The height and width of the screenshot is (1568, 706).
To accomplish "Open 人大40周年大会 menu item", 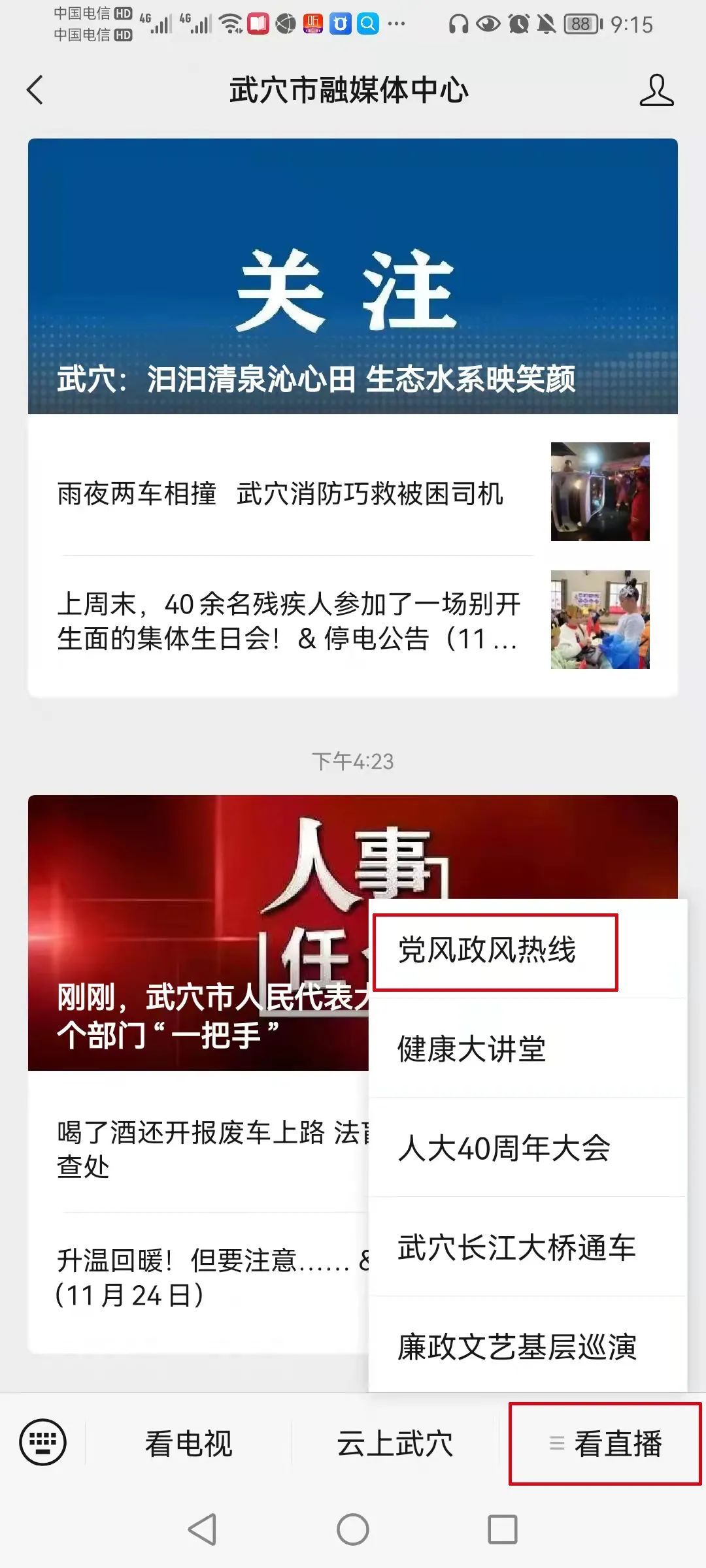I will [x=503, y=1148].
